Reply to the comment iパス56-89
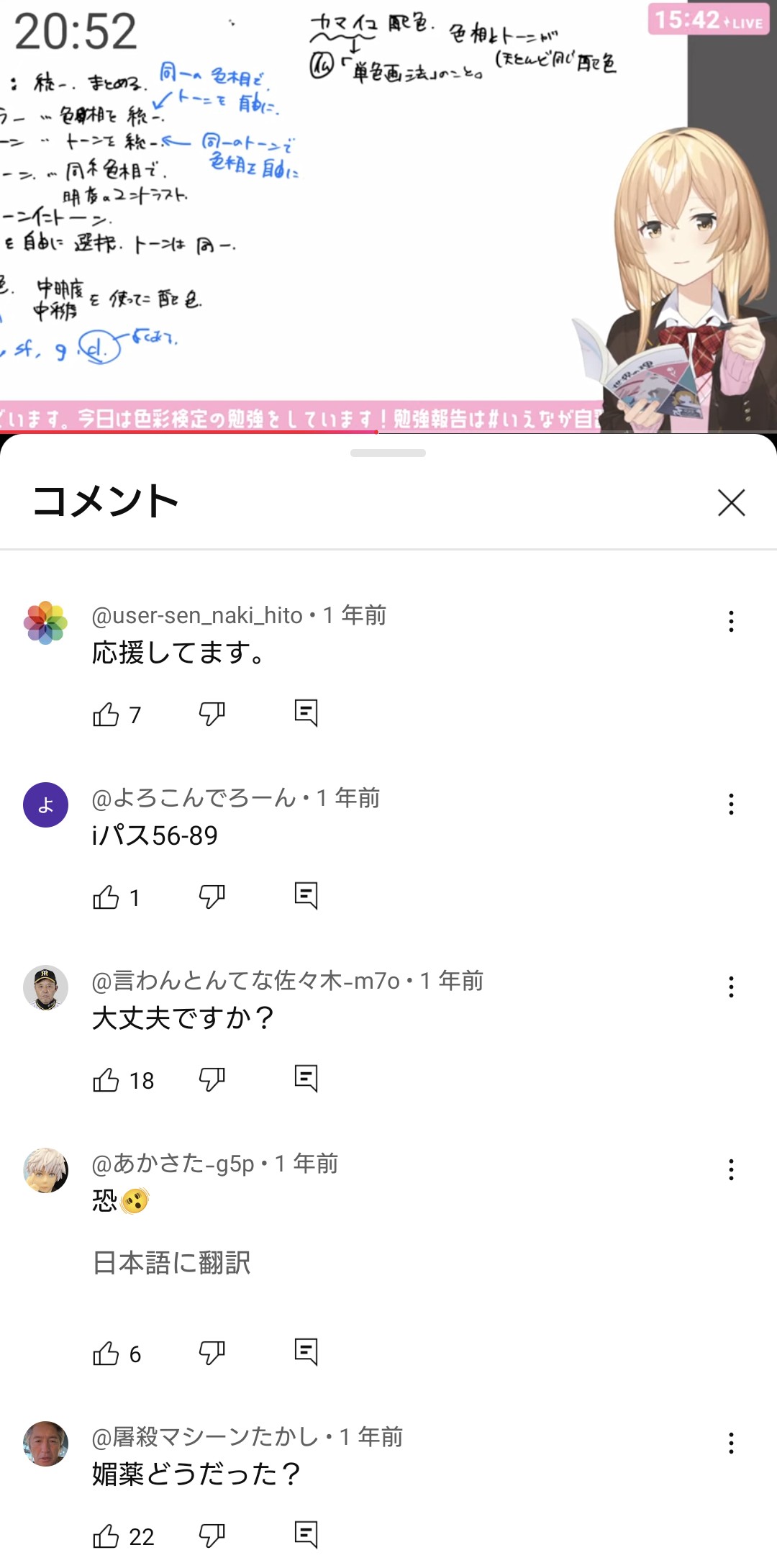 (306, 896)
